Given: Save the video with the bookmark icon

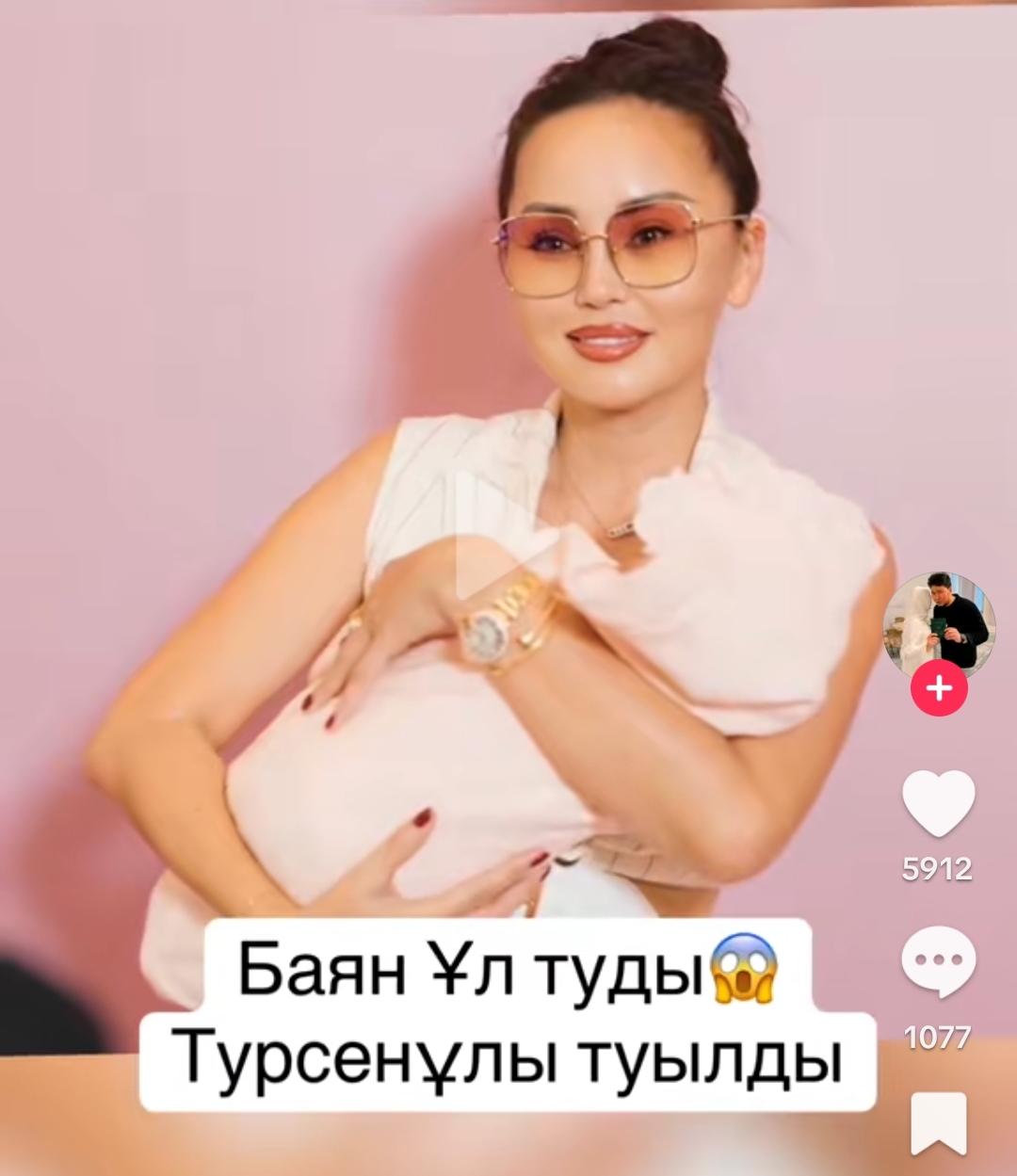Looking at the screenshot, I should 938,1124.
